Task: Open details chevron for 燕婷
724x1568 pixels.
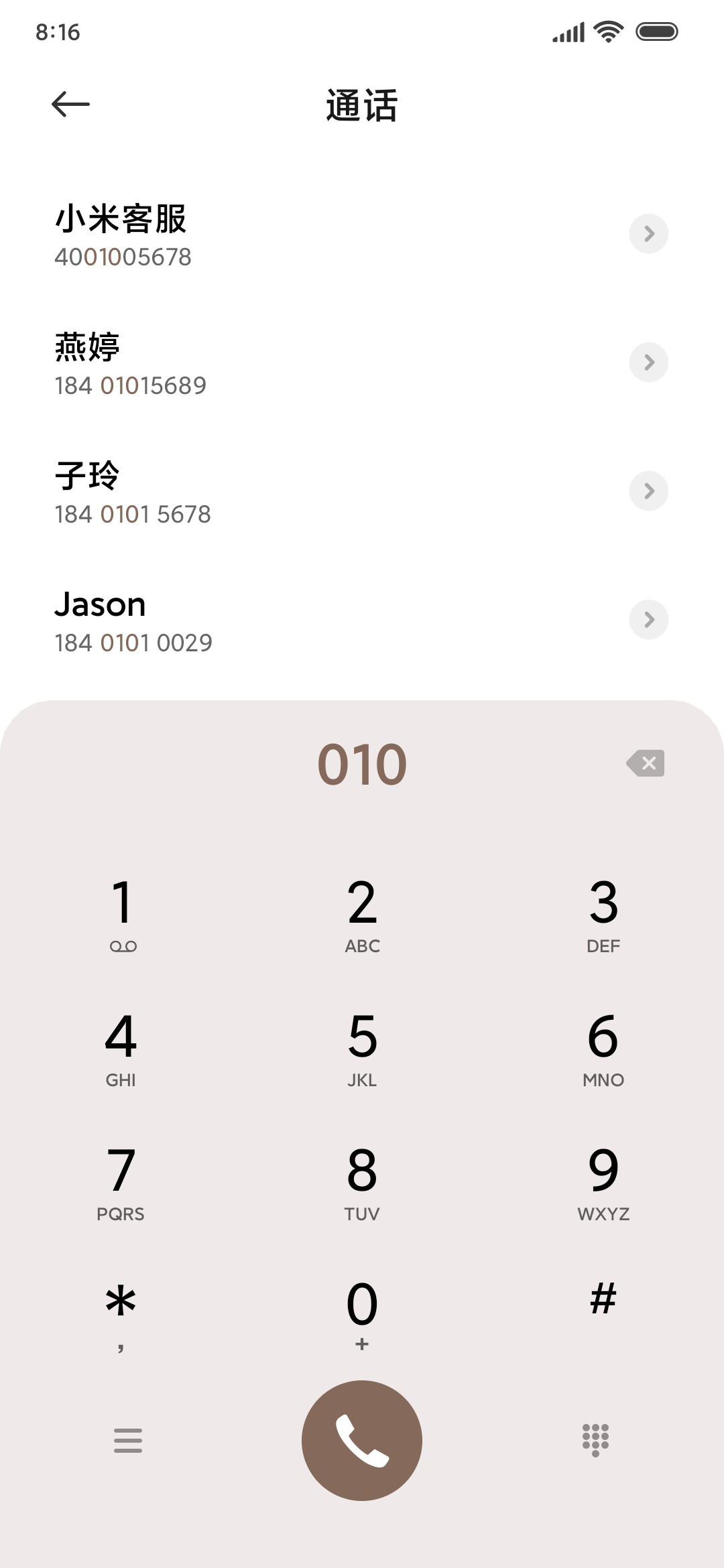Action: 648,363
